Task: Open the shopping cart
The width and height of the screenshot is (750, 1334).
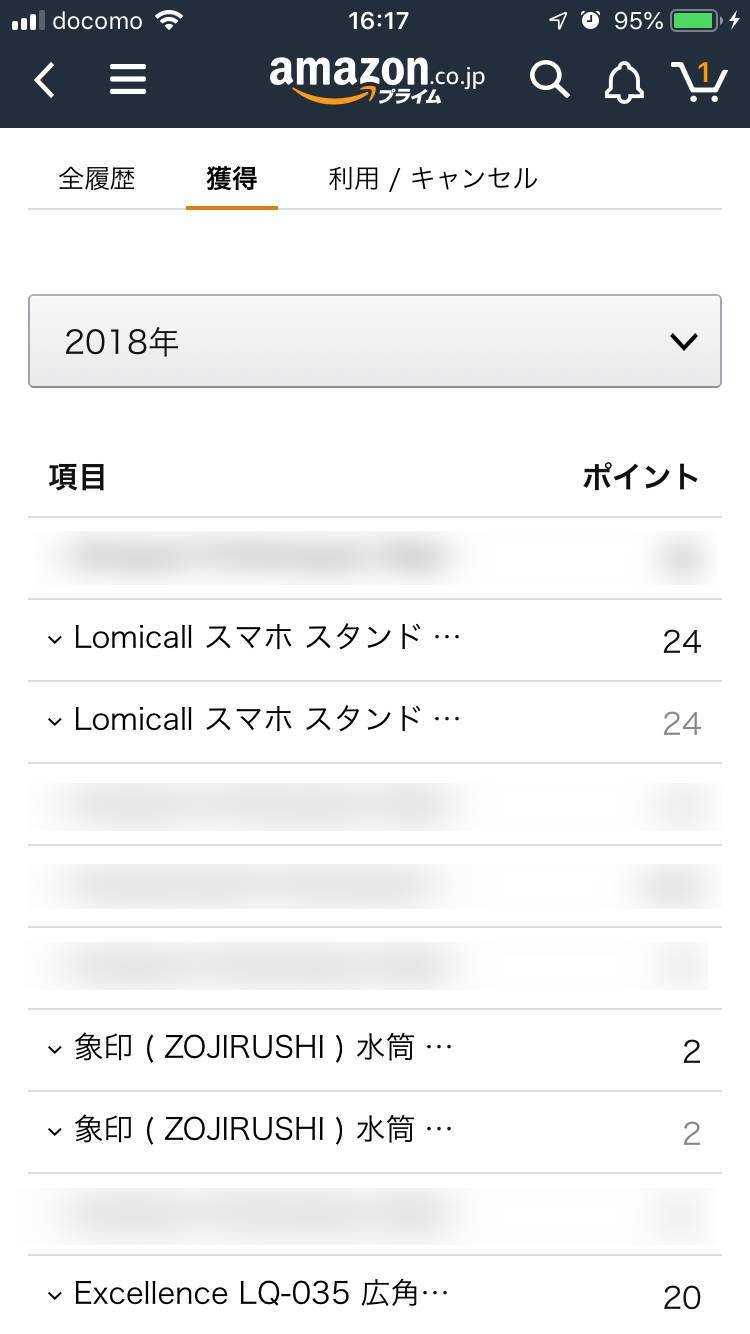Action: 699,81
